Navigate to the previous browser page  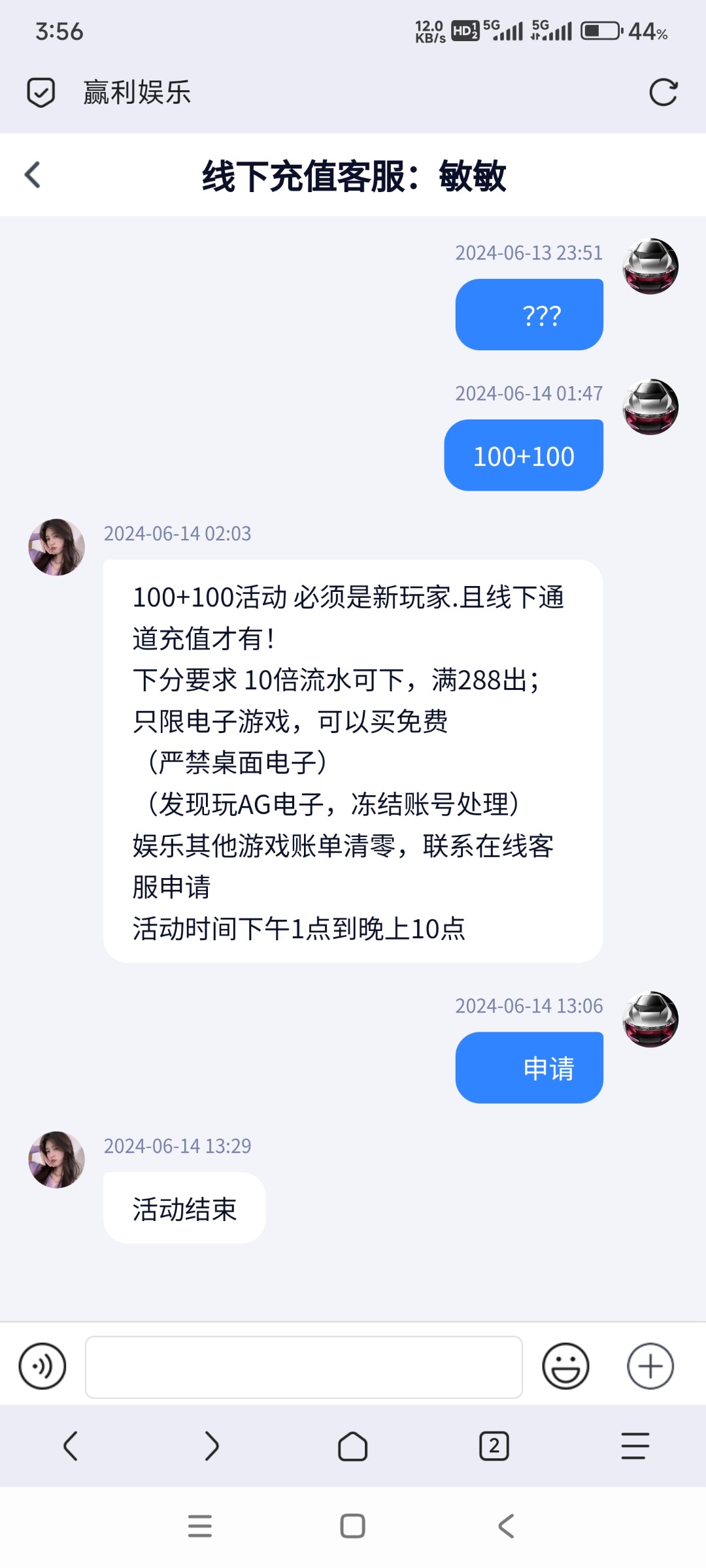(x=71, y=1446)
